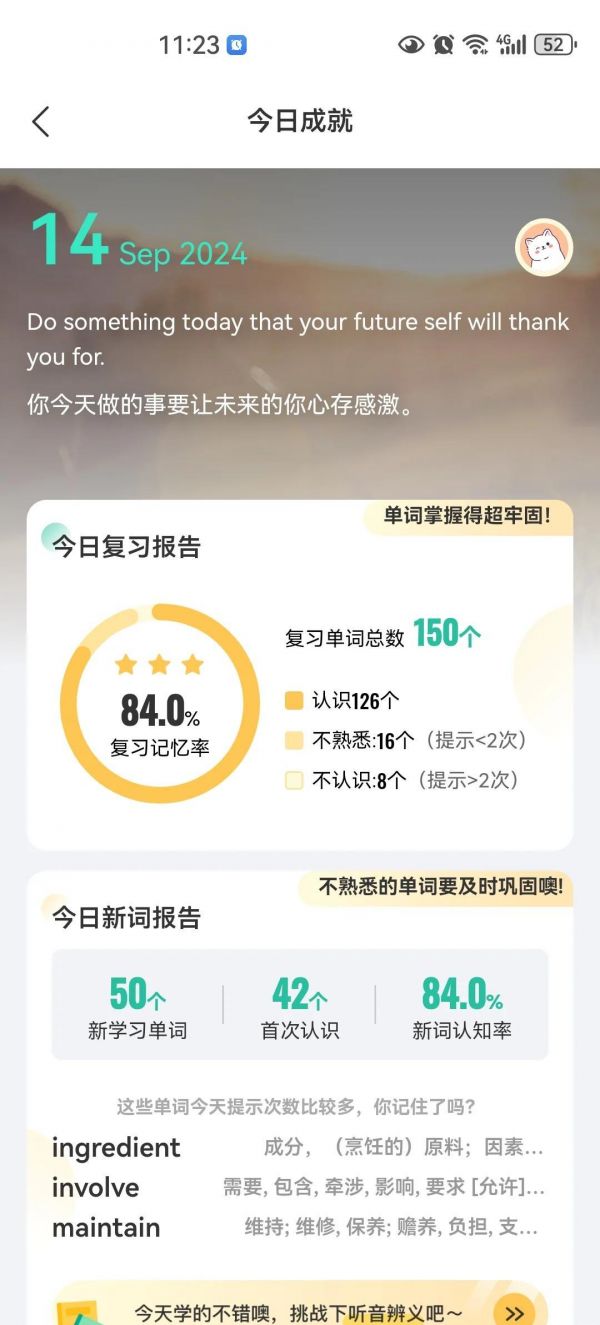Open the cat avatar profile
The height and width of the screenshot is (1325, 600).
543,247
